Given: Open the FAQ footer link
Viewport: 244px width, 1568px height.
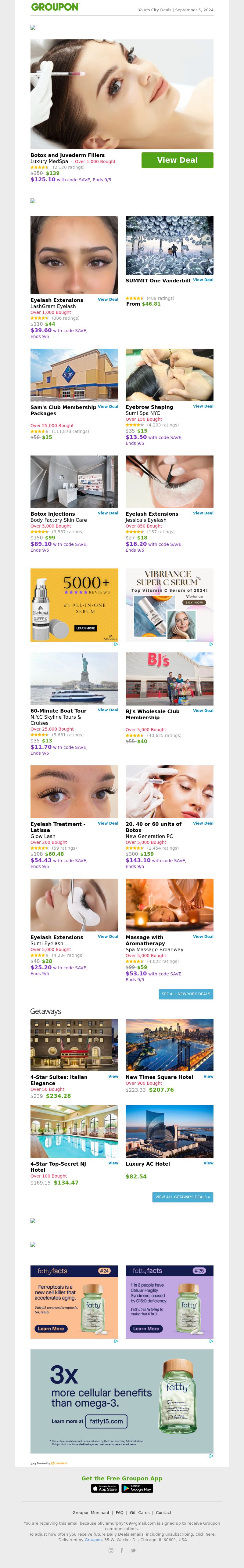Looking at the screenshot, I should click(x=120, y=1512).
